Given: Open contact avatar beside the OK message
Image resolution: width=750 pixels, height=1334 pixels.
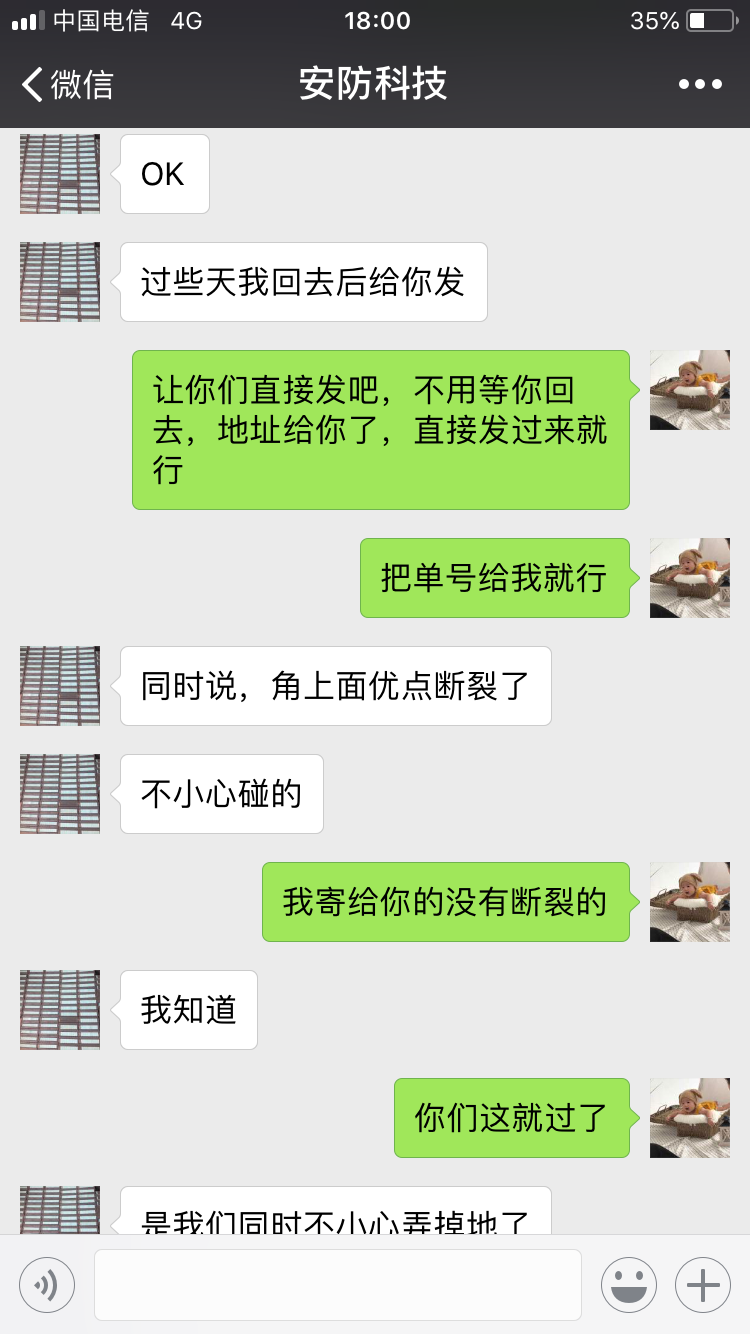Looking at the screenshot, I should tap(60, 174).
